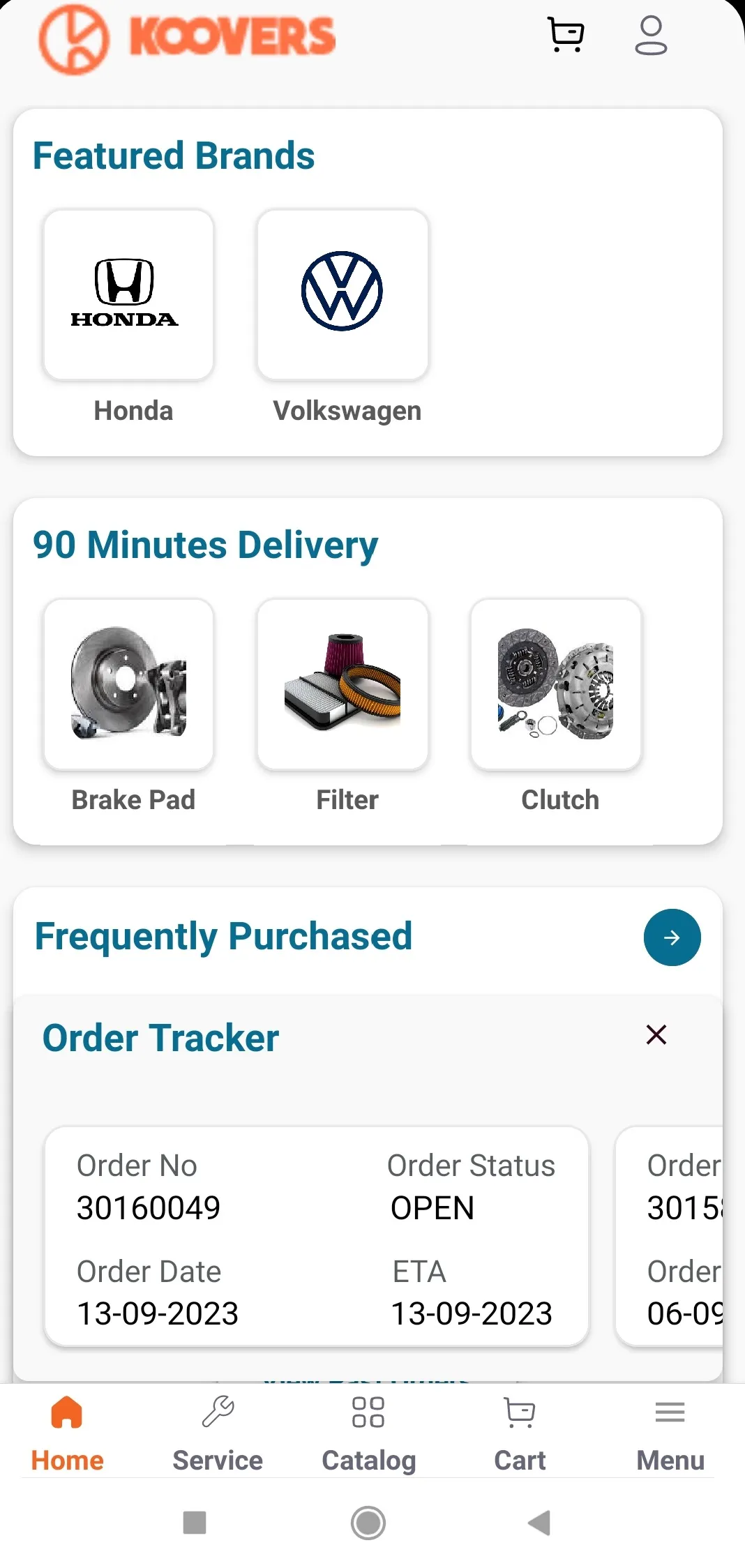Select the Volkswagen brand tile
Screen dimensions: 745x1568
pos(343,295)
